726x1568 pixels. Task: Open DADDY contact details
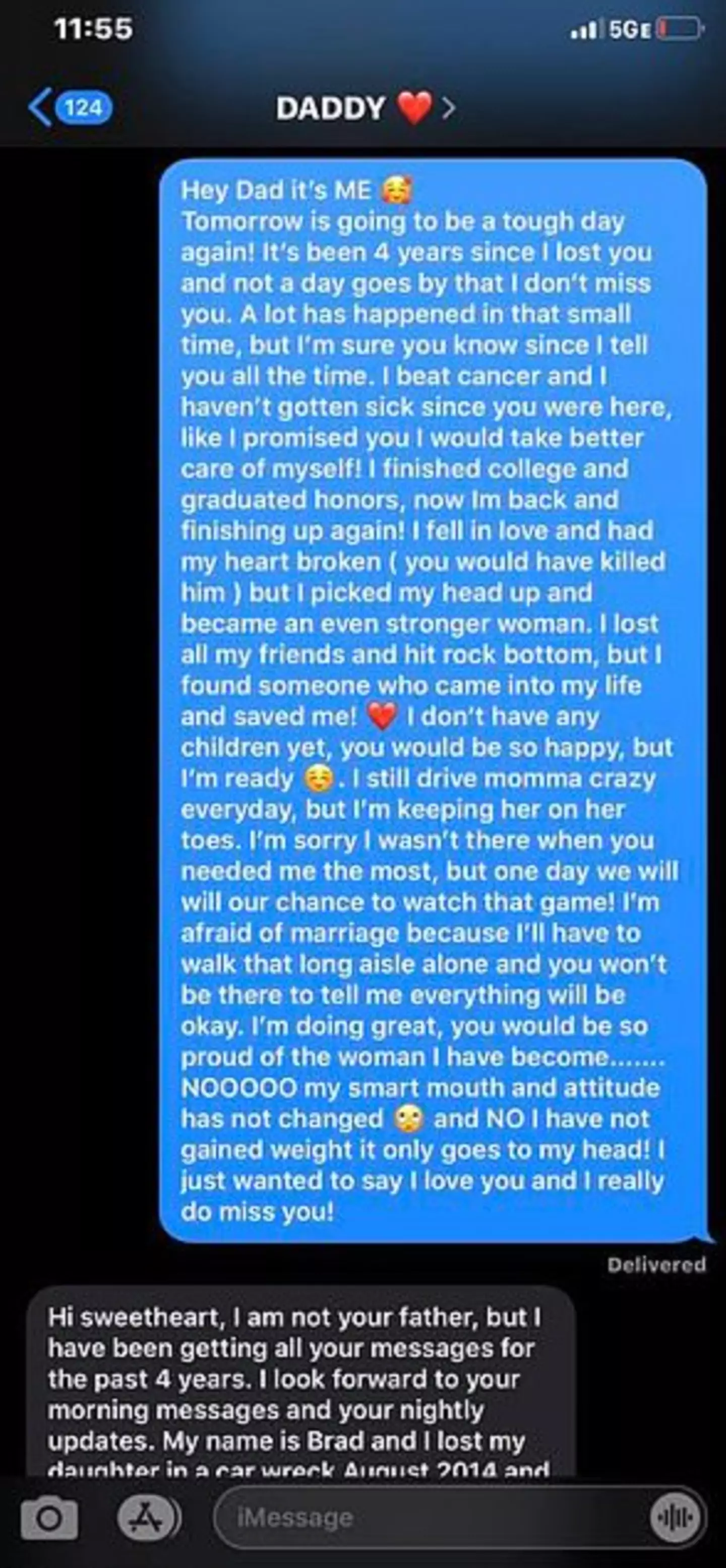pos(364,108)
